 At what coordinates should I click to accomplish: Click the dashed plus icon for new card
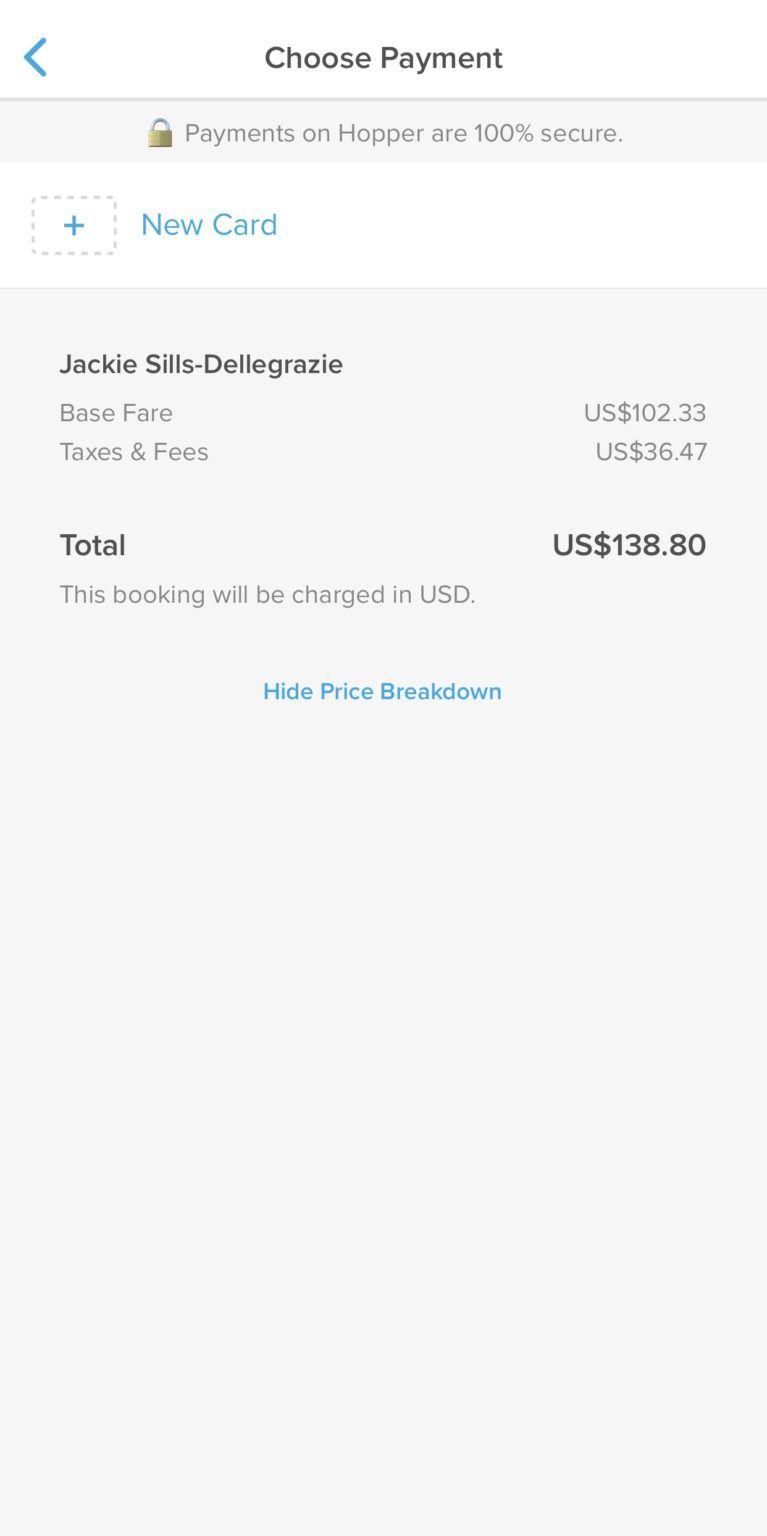pos(73,224)
